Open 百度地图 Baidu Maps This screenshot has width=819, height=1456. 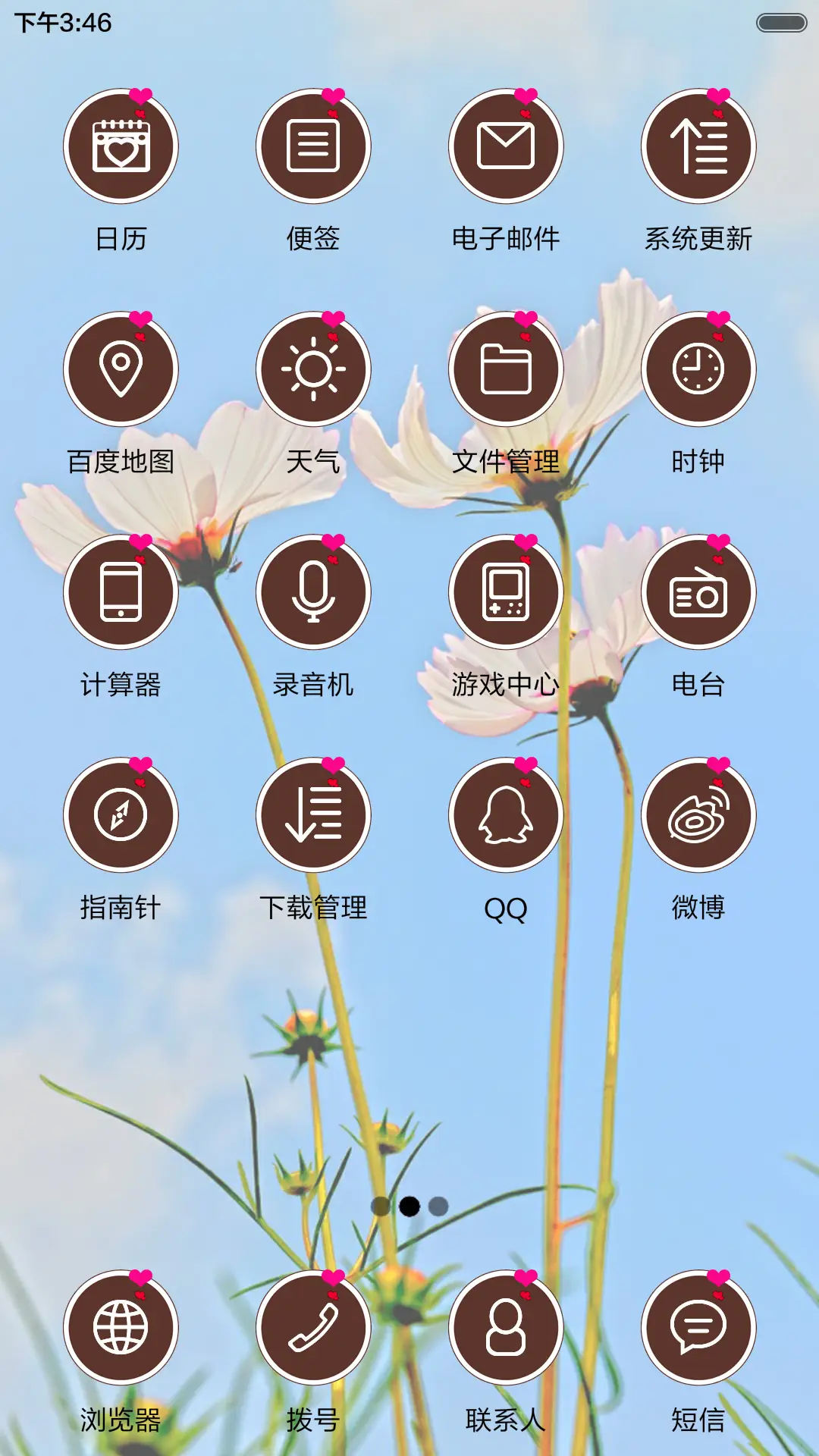point(121,369)
